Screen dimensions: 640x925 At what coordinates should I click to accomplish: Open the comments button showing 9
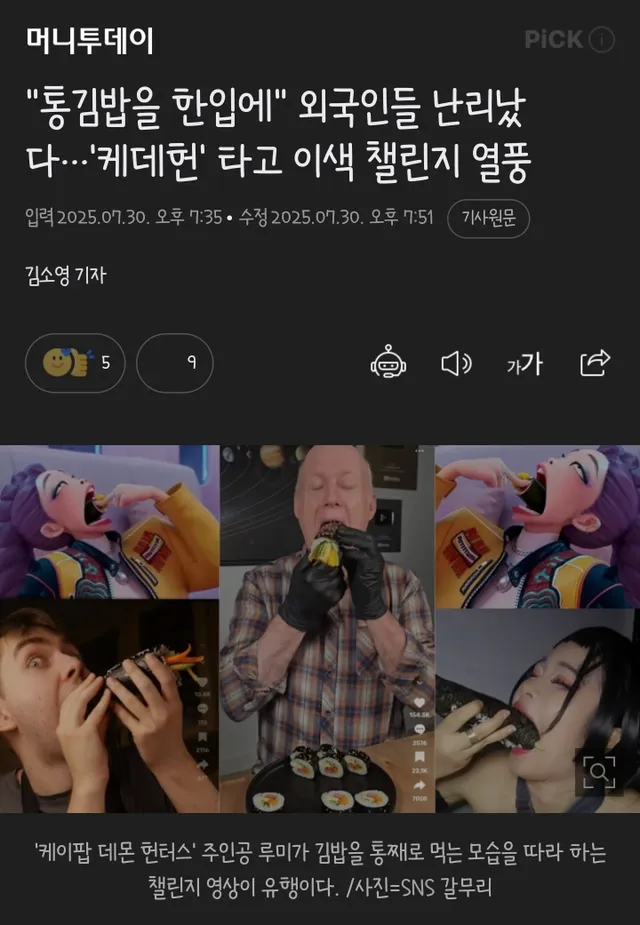pyautogui.click(x=174, y=363)
